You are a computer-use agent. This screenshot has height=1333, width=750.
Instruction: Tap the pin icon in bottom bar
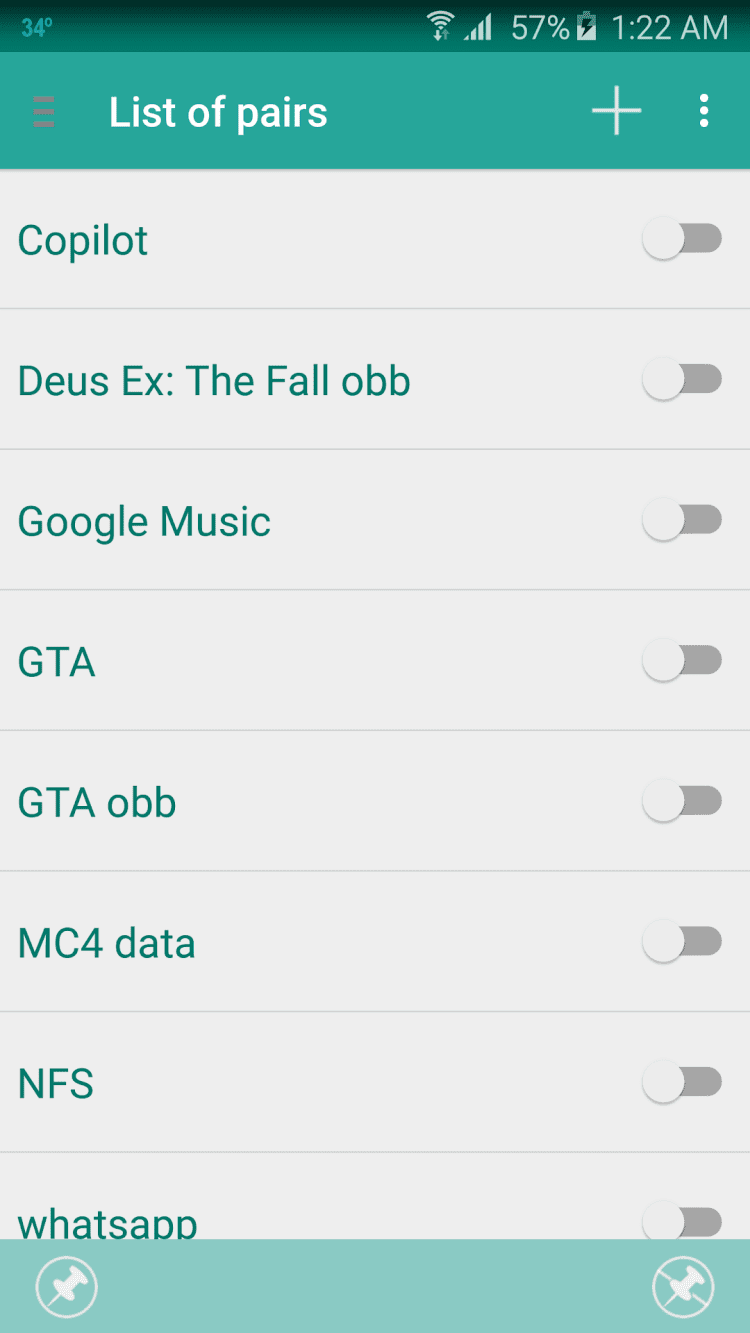coord(67,1287)
